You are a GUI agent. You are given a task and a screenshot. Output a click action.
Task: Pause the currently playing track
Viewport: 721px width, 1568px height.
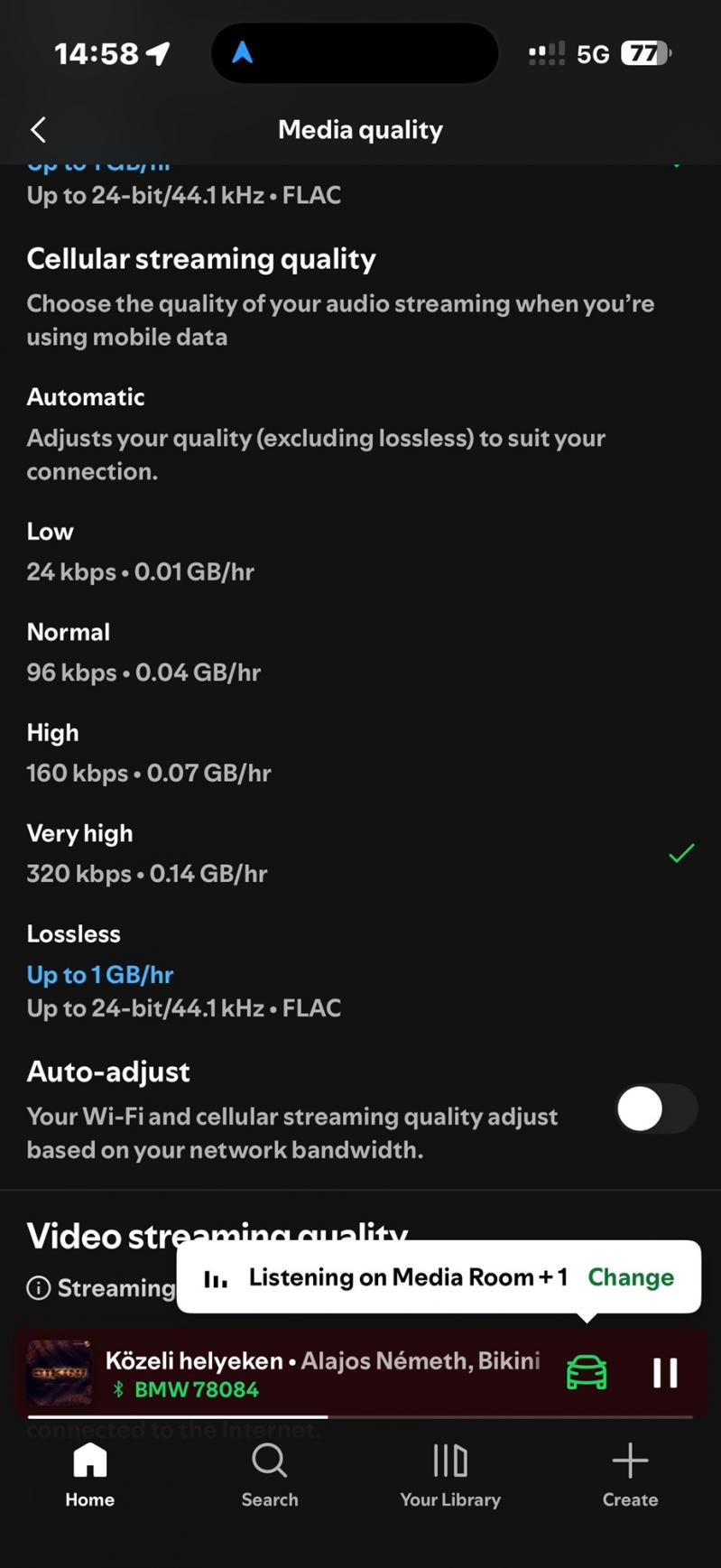665,1372
